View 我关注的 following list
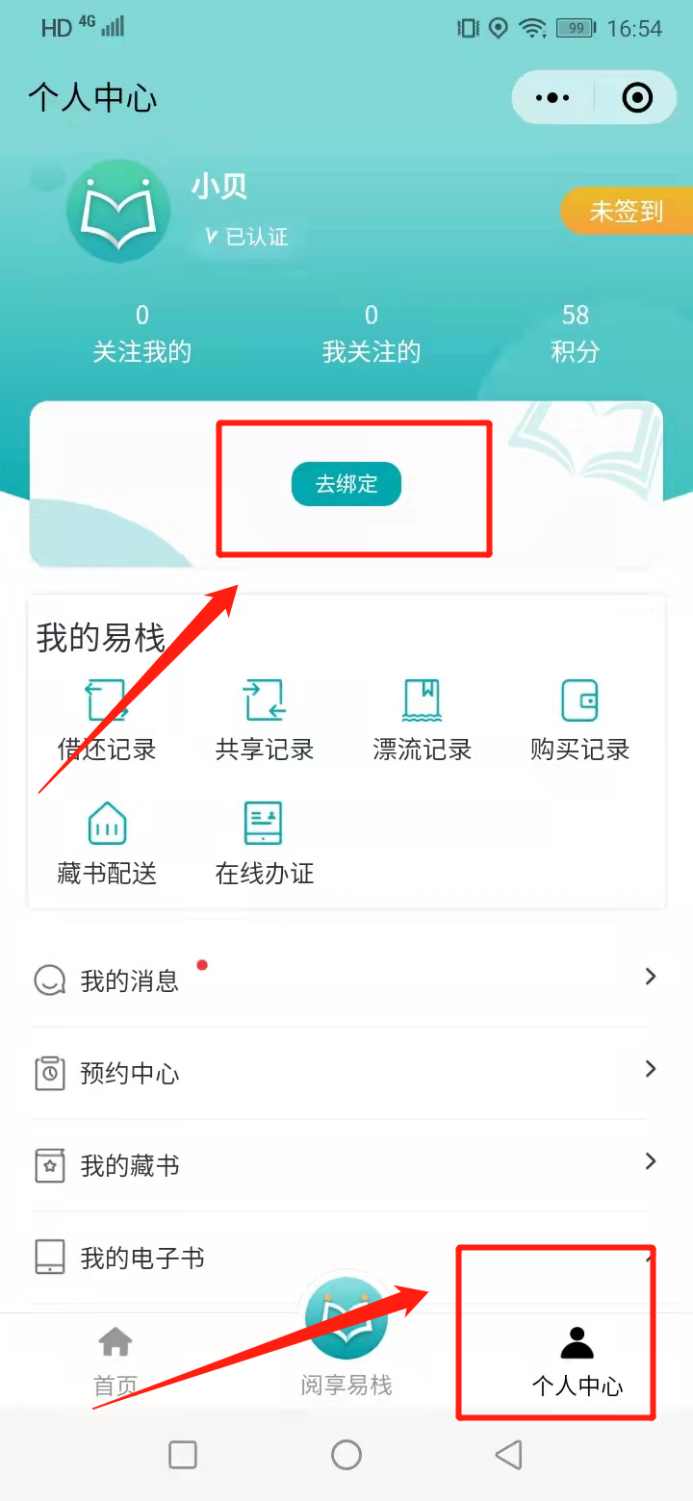 371,334
